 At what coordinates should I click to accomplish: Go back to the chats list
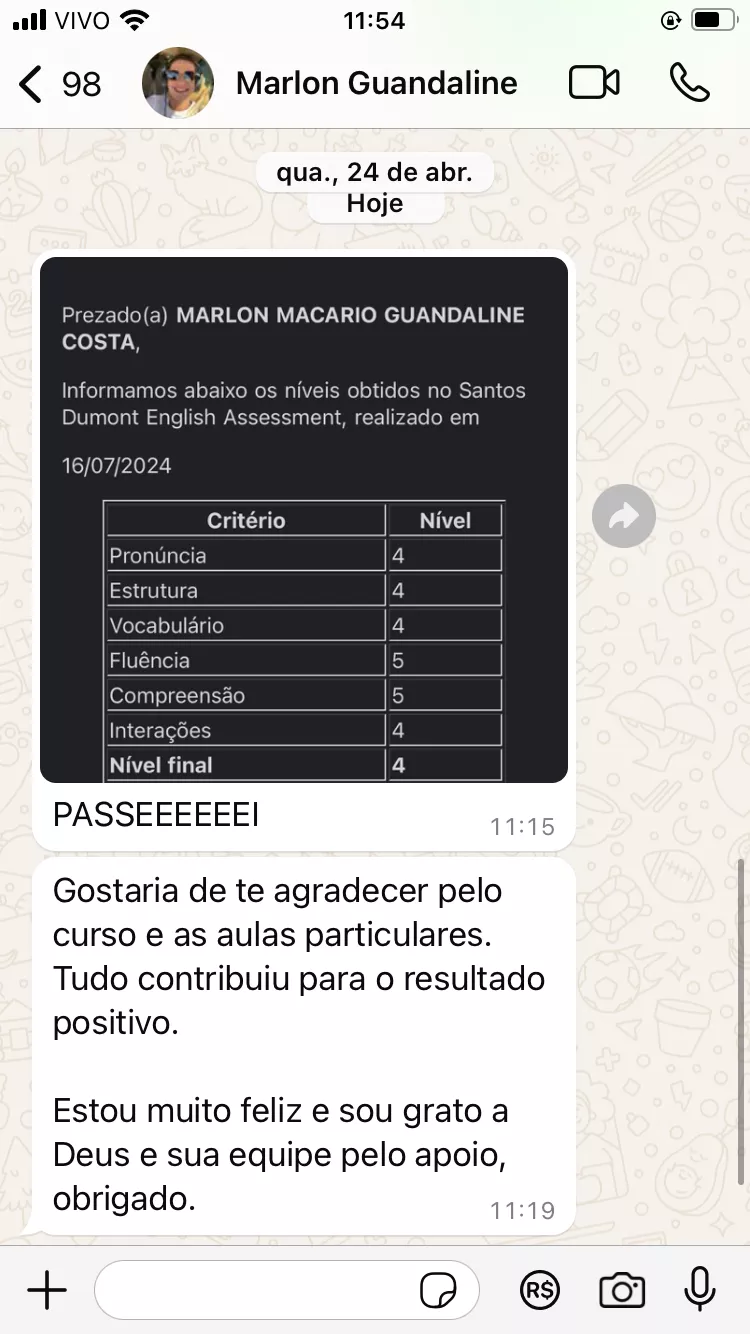point(59,84)
